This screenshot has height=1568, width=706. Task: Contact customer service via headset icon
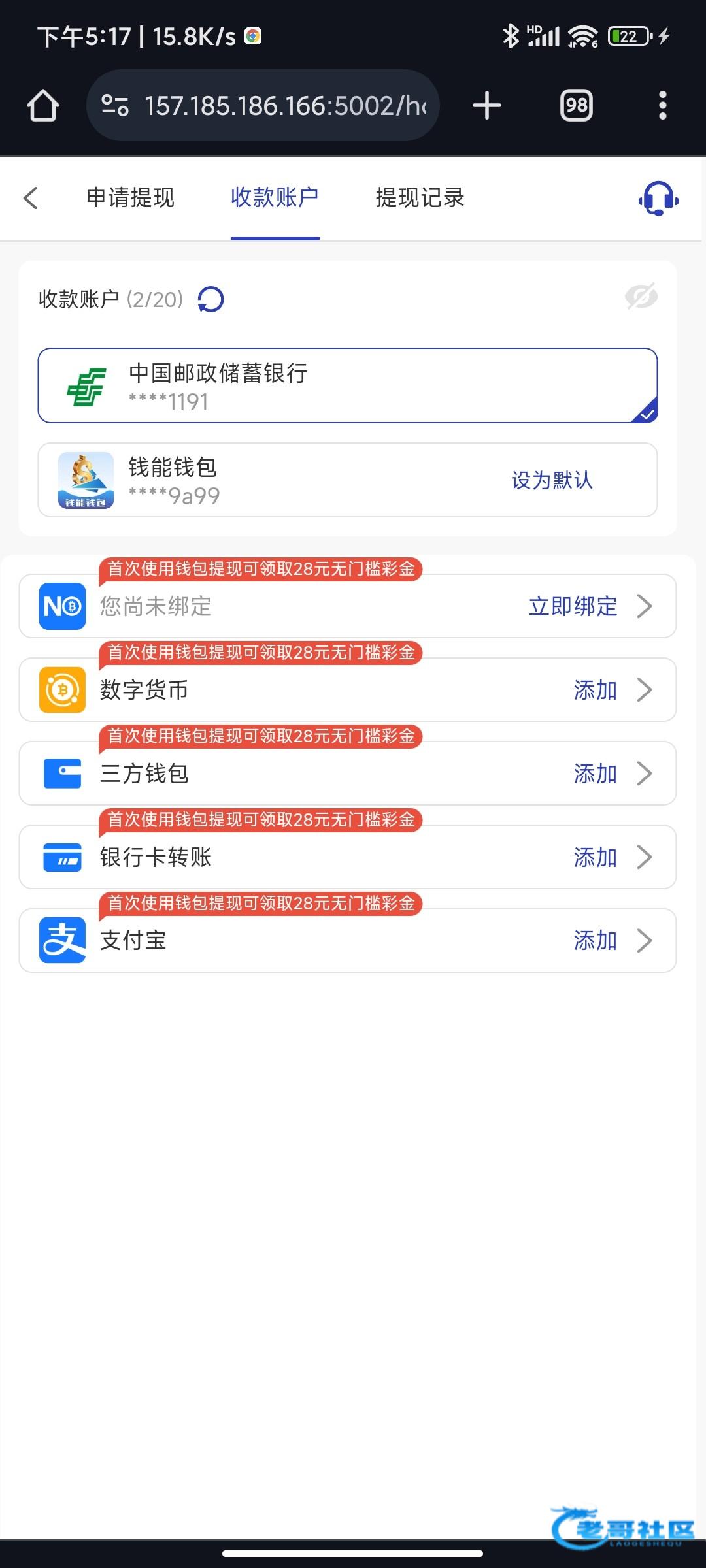pyautogui.click(x=658, y=199)
